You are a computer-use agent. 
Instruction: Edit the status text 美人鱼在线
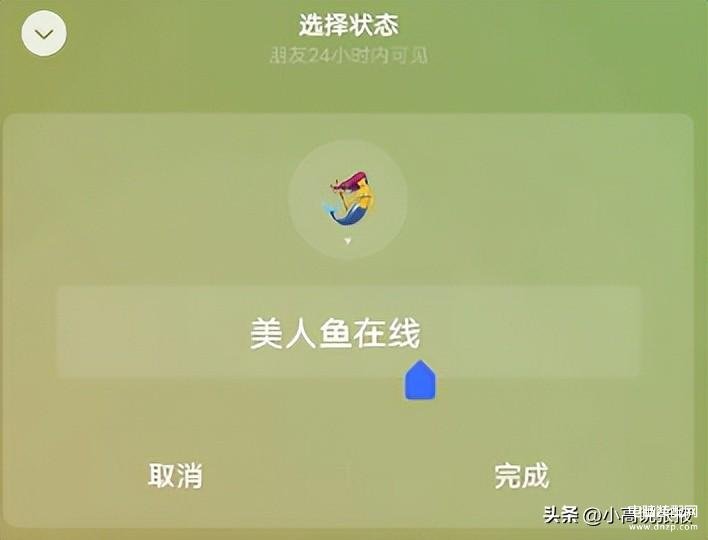335,334
